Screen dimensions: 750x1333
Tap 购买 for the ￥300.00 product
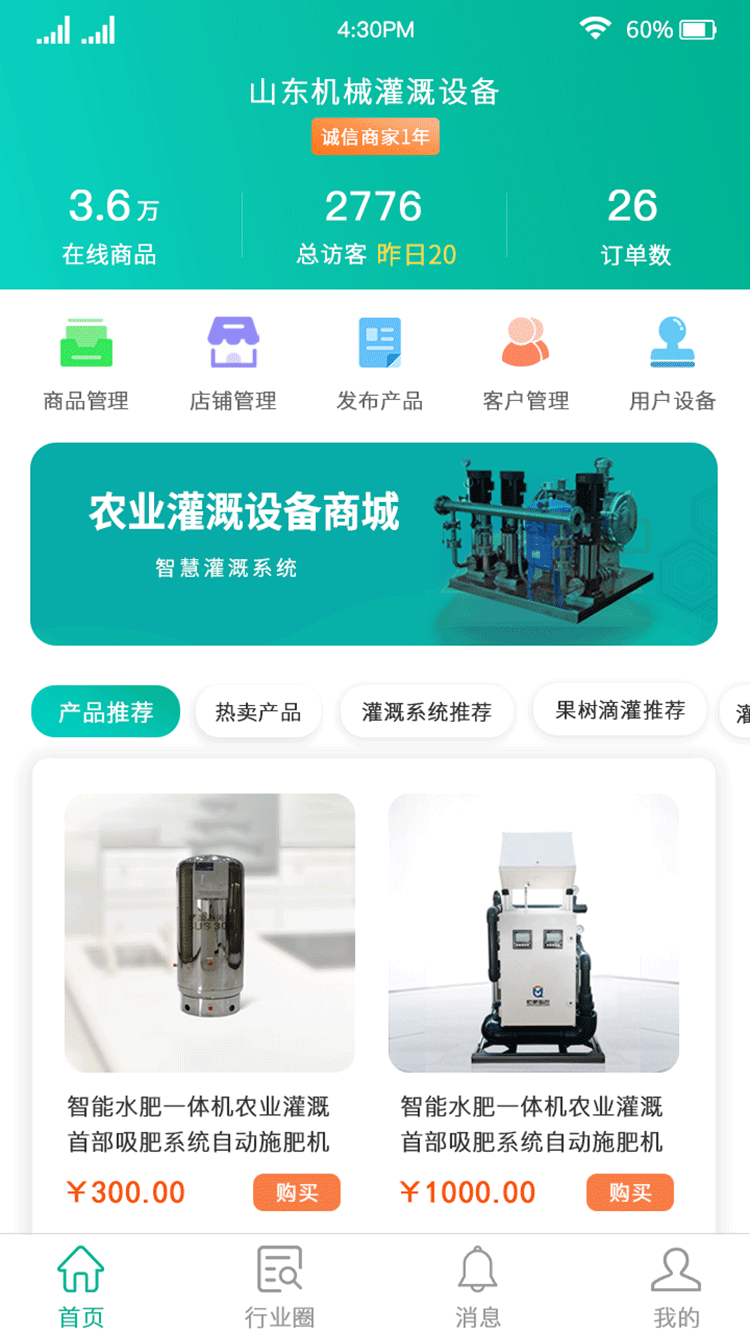(296, 1192)
